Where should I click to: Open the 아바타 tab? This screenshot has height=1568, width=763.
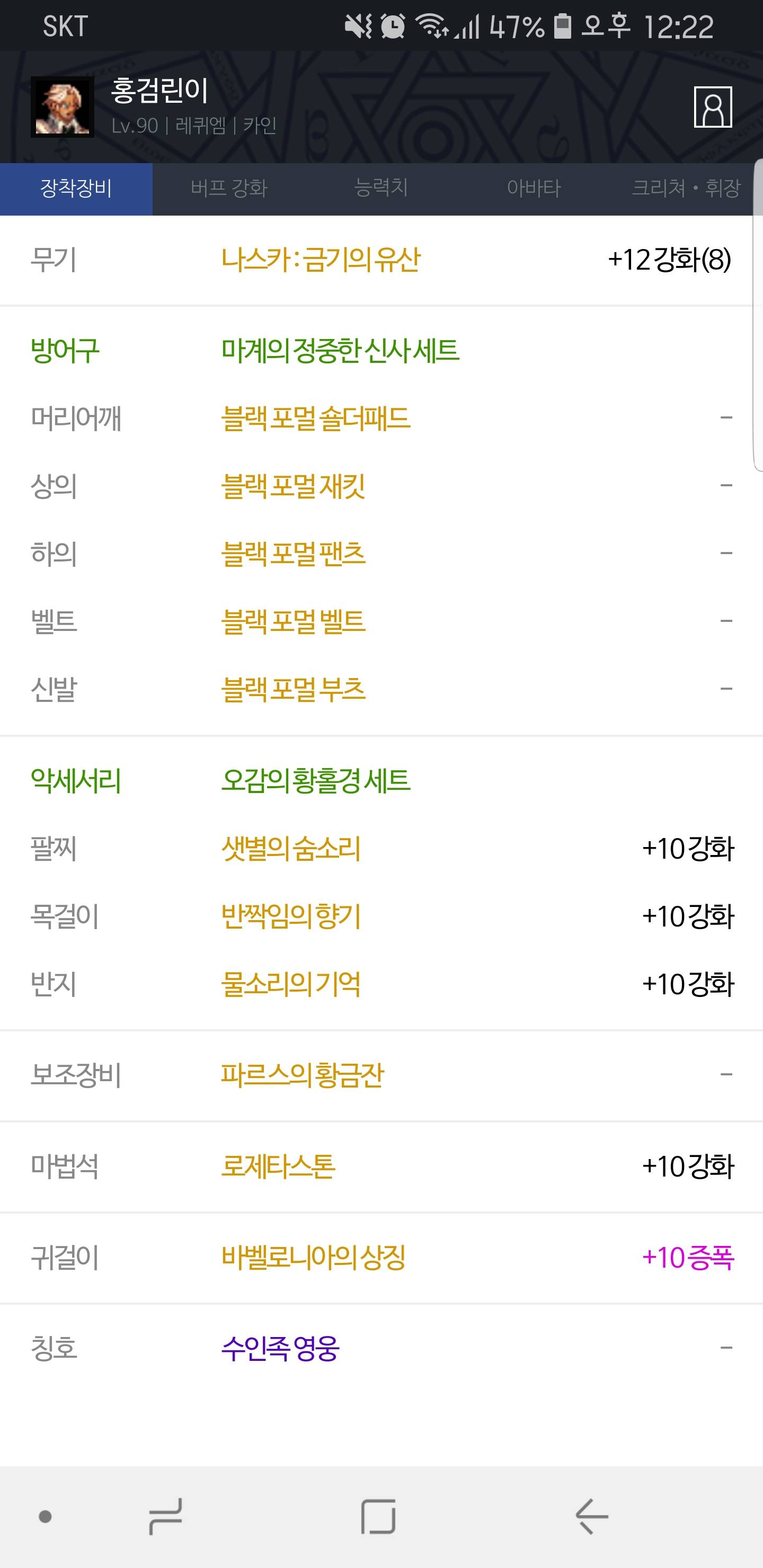tap(534, 188)
